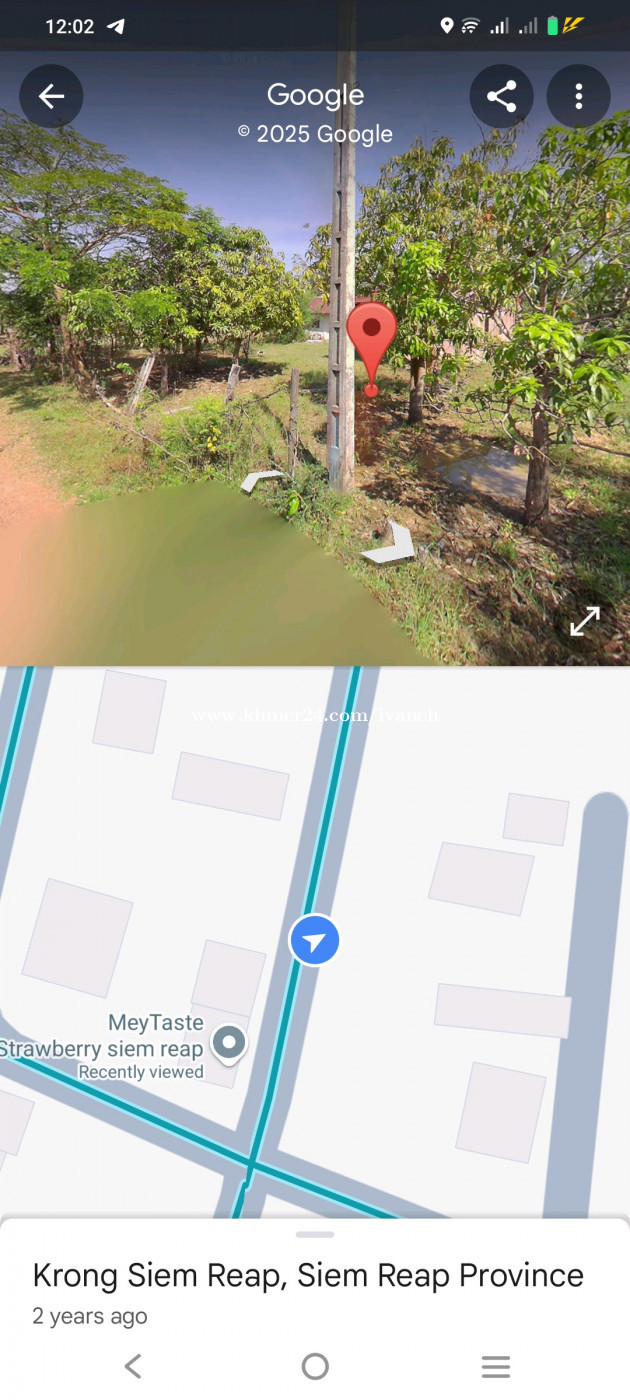This screenshot has height=1400, width=630.
Task: Go back using the top arrow
Action: [51, 96]
